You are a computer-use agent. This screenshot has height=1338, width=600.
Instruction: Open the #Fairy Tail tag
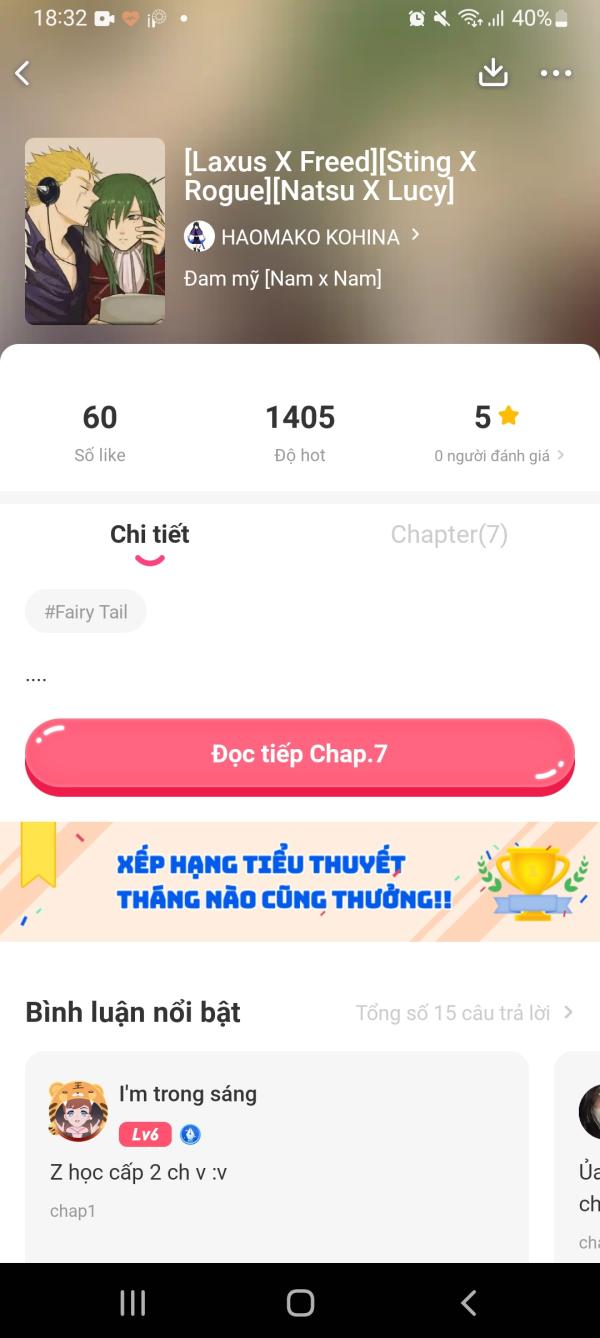pos(86,612)
